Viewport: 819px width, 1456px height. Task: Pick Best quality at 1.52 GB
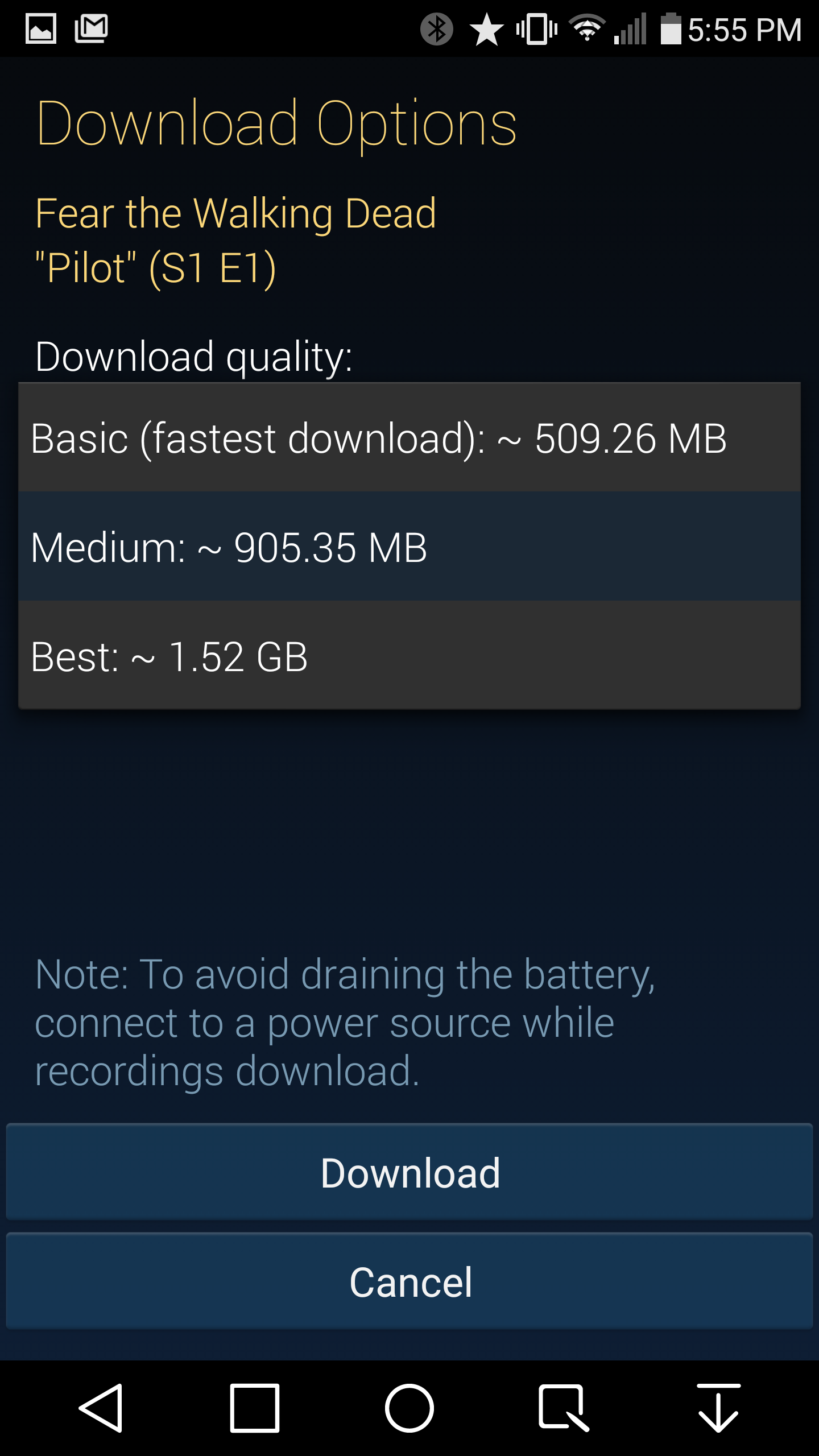(x=409, y=656)
